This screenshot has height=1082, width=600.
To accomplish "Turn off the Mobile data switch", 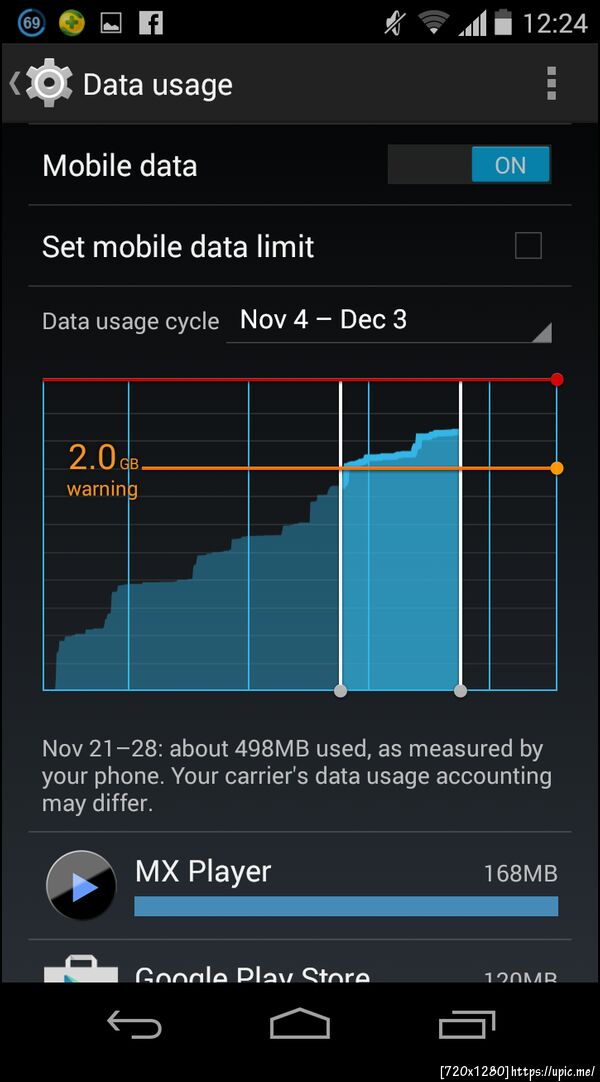I will coord(469,165).
